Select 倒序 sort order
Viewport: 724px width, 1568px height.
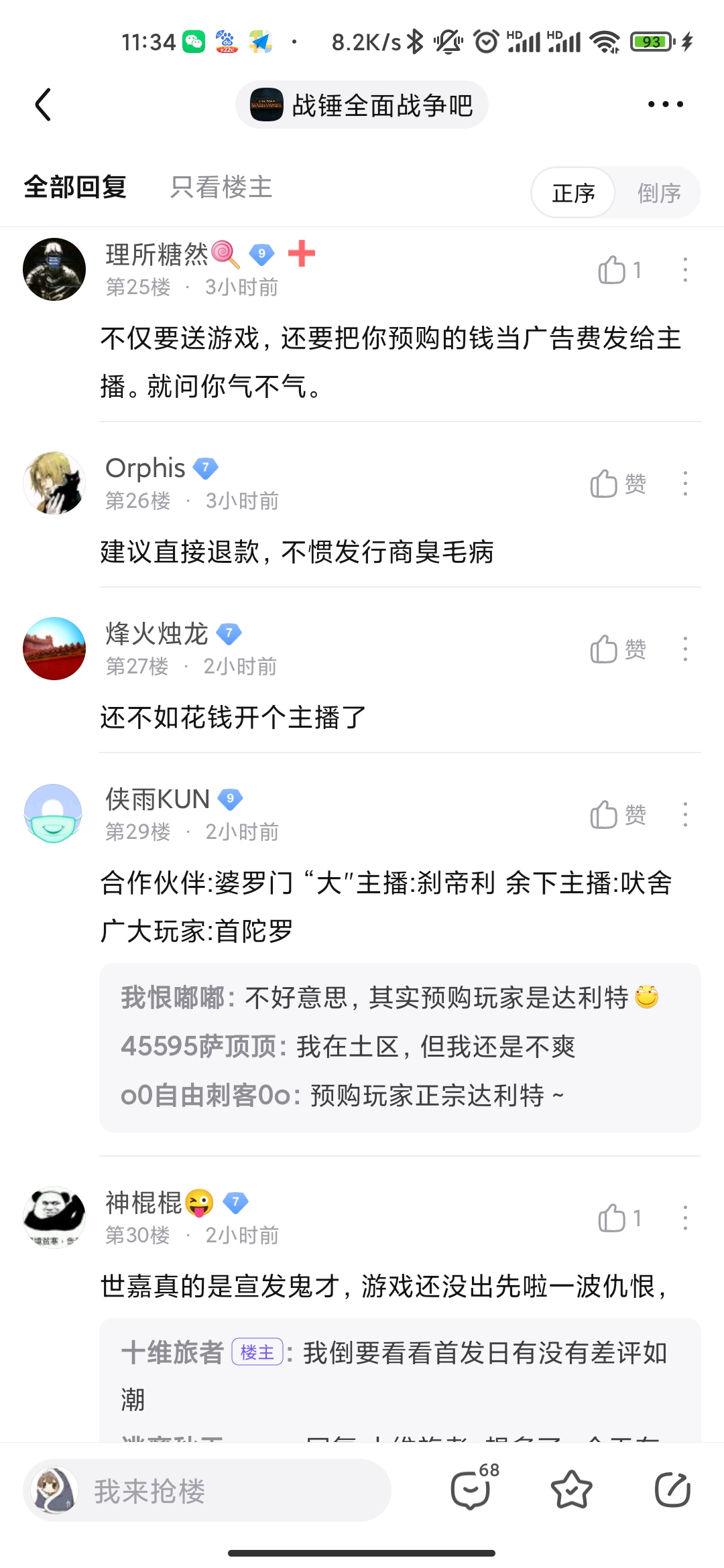tap(658, 193)
